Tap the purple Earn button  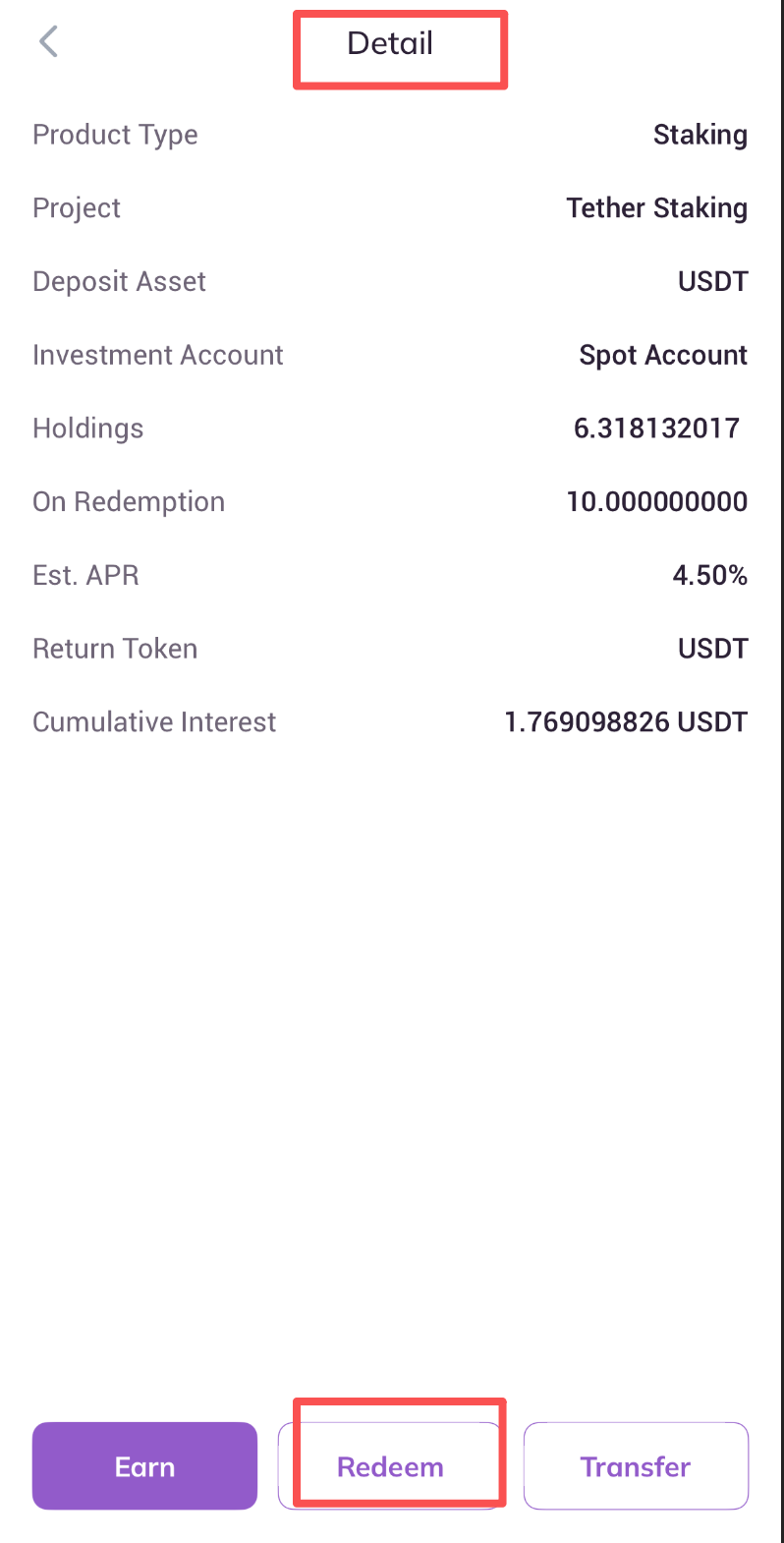[x=144, y=1466]
